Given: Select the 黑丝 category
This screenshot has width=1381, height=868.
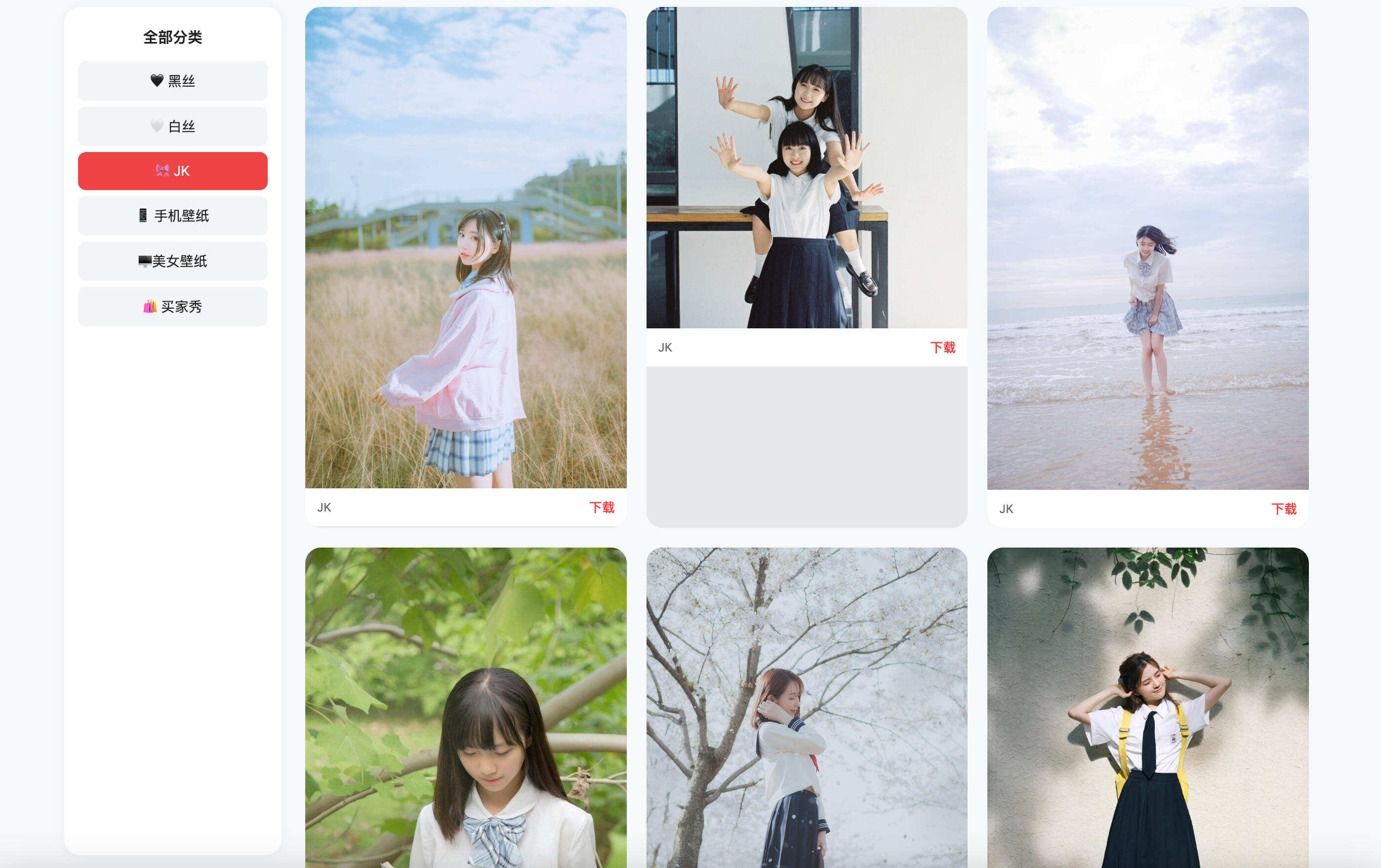Looking at the screenshot, I should (173, 81).
